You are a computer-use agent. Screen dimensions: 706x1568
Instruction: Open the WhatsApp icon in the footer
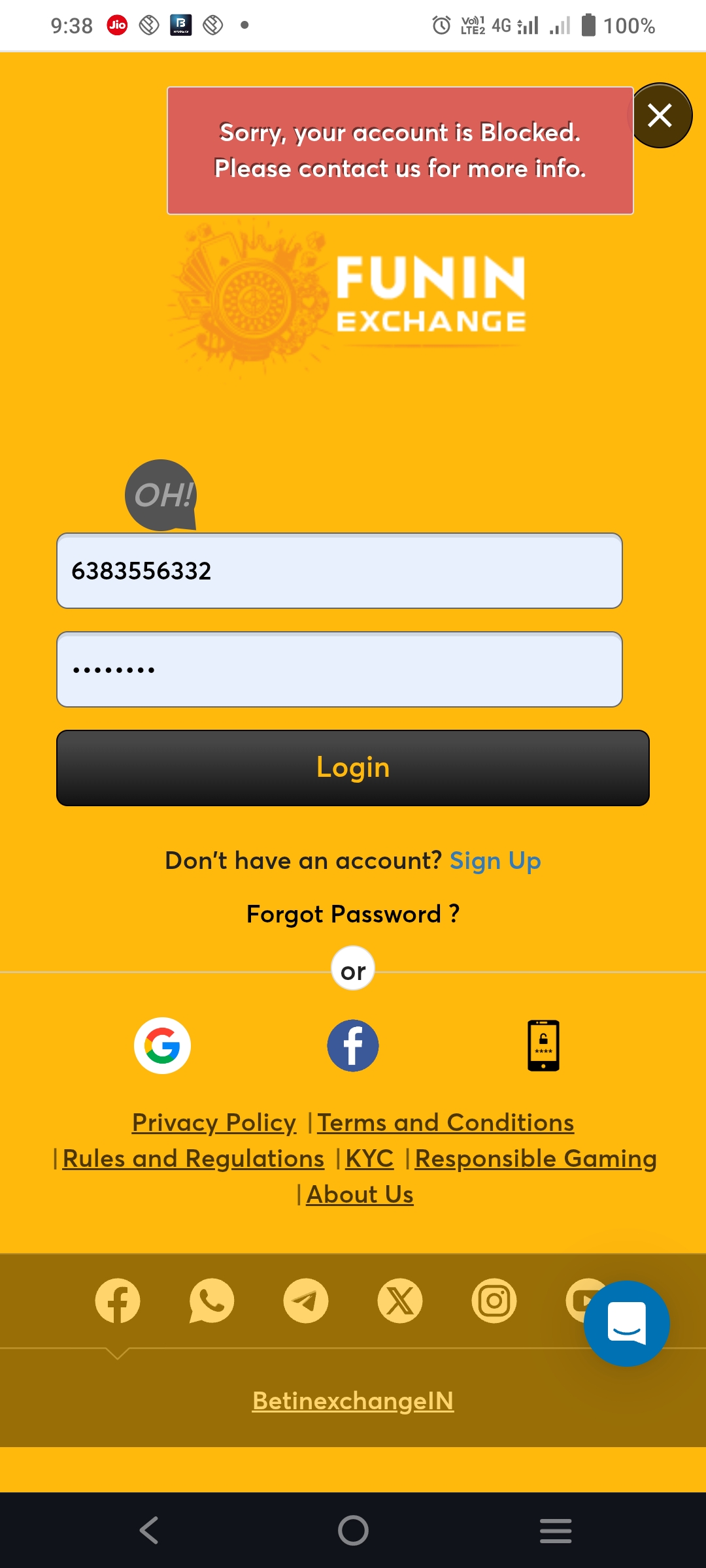click(x=211, y=1301)
